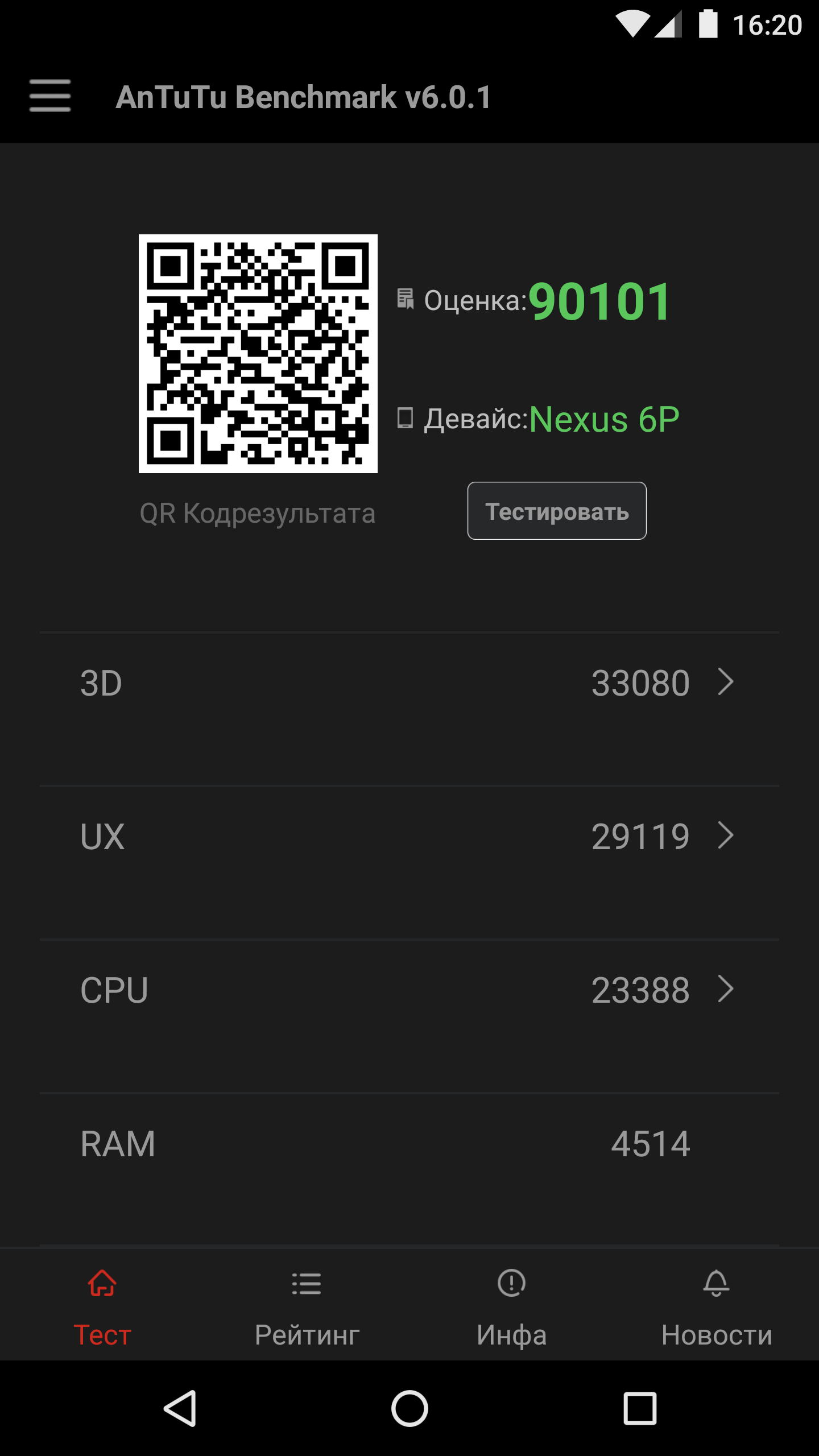Tap the Тестировать button
Viewport: 819px width, 1456px height.
tap(557, 511)
